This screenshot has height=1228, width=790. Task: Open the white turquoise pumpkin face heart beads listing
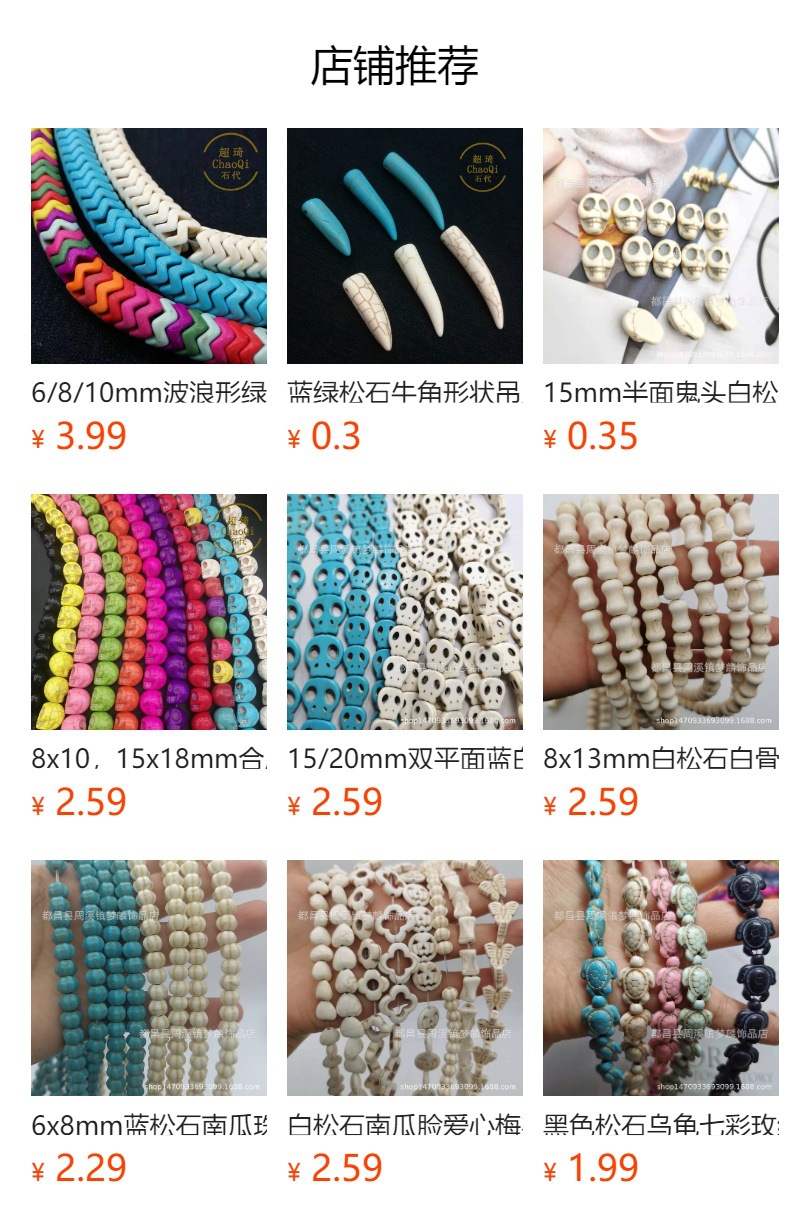[405, 978]
